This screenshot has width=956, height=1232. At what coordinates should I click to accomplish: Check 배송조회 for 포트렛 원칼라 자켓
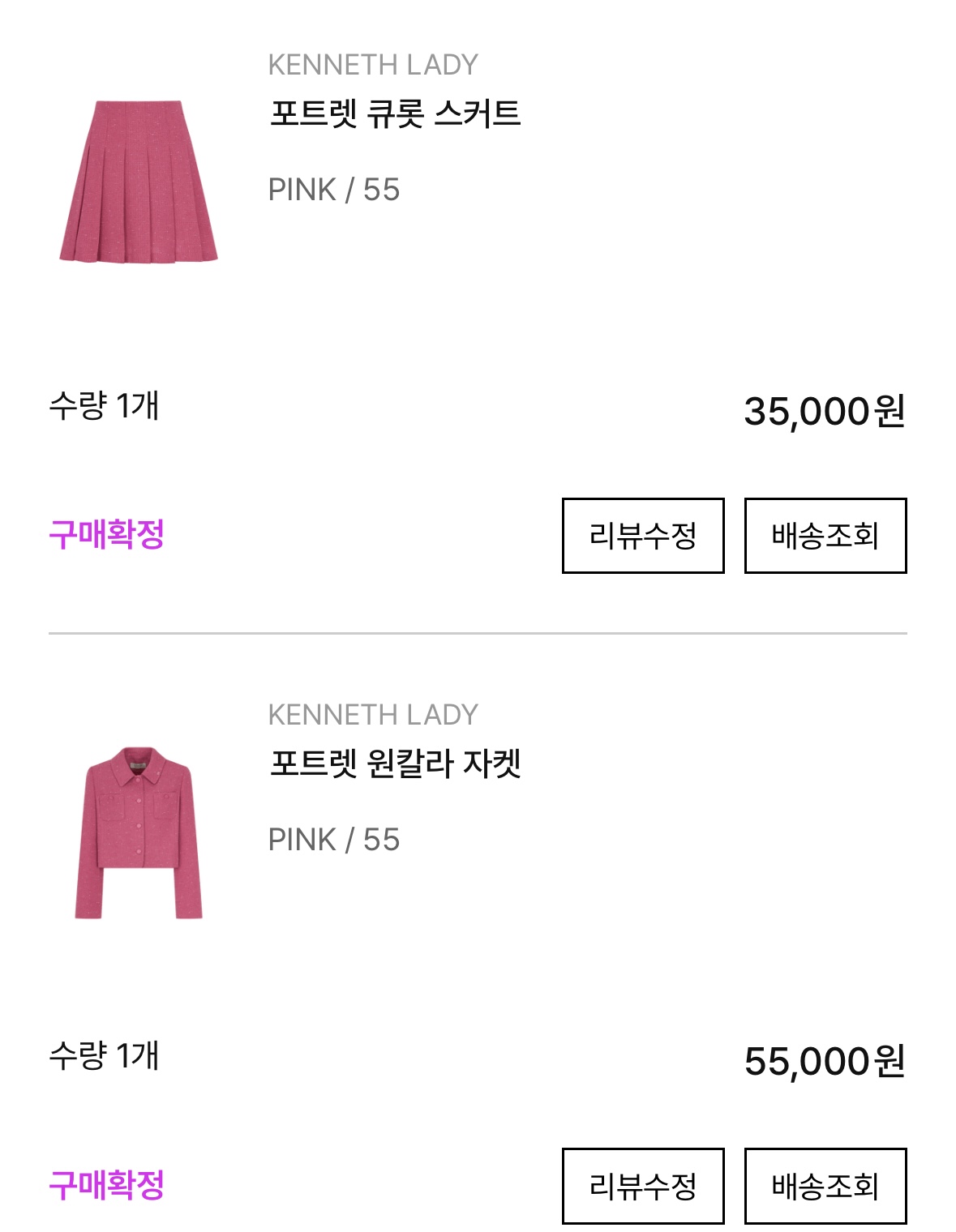coord(825,1186)
